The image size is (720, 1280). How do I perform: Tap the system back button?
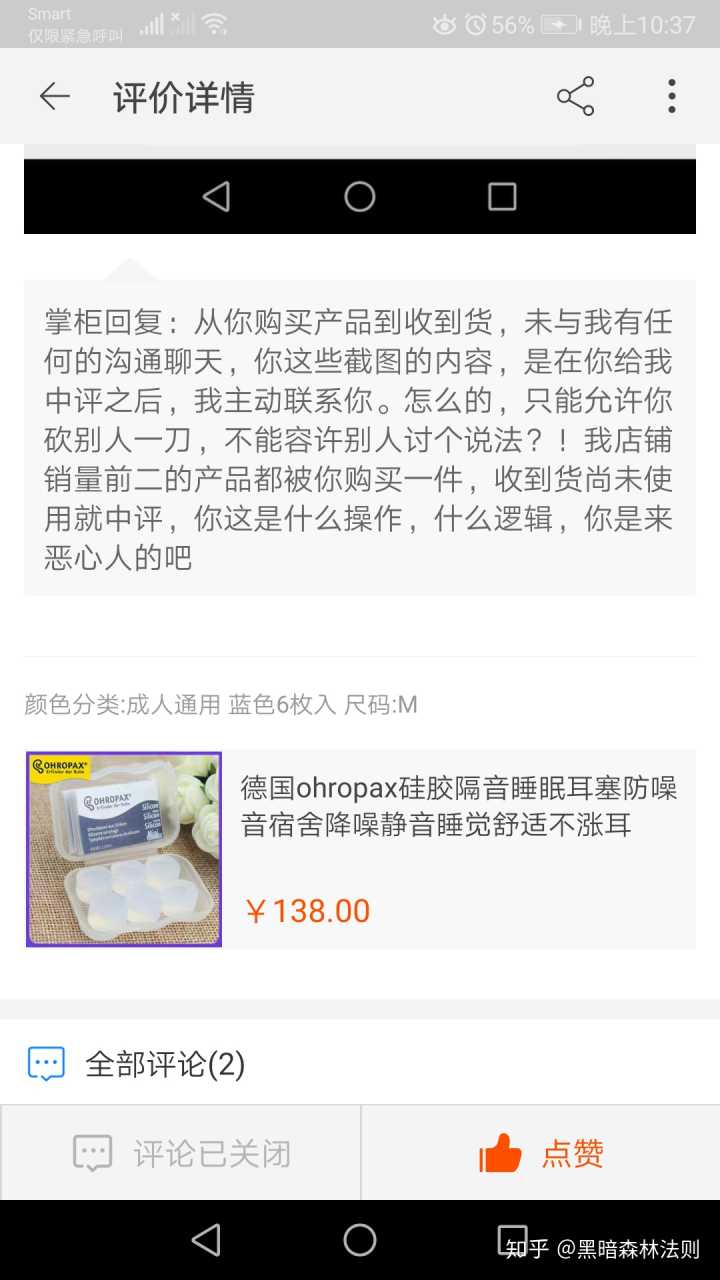(206, 1240)
